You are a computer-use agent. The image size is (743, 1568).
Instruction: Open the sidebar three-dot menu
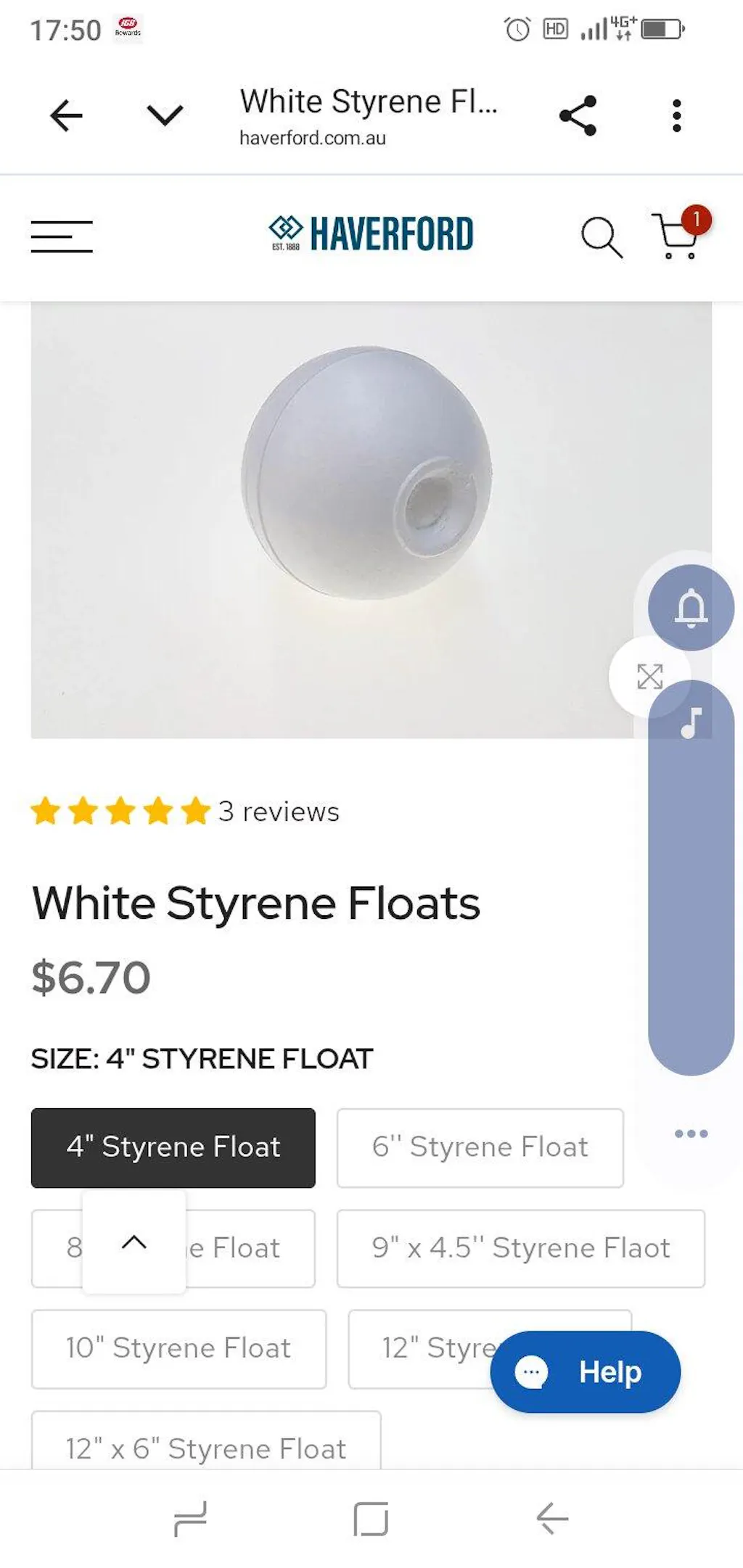tap(689, 1133)
